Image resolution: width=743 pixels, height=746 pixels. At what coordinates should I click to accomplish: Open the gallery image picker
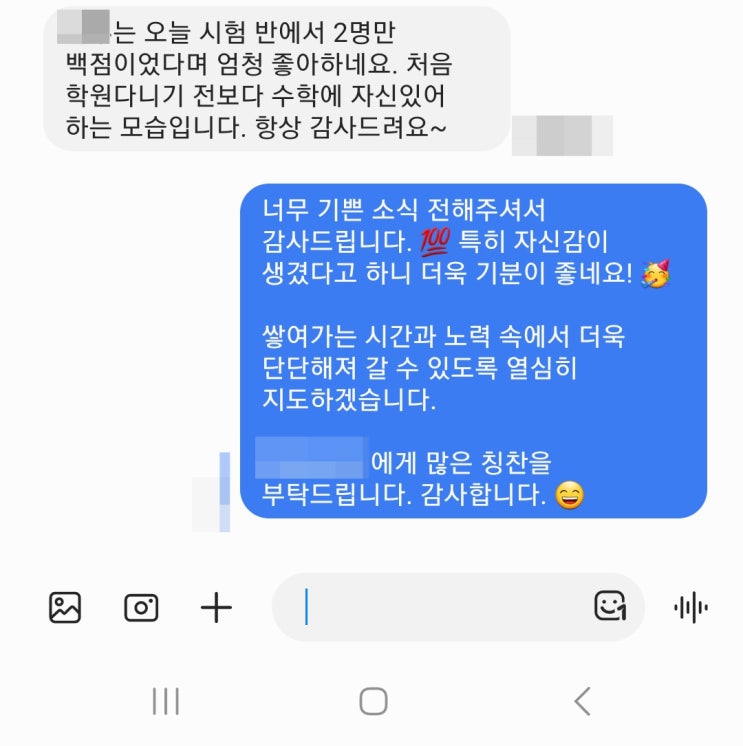pyautogui.click(x=65, y=607)
